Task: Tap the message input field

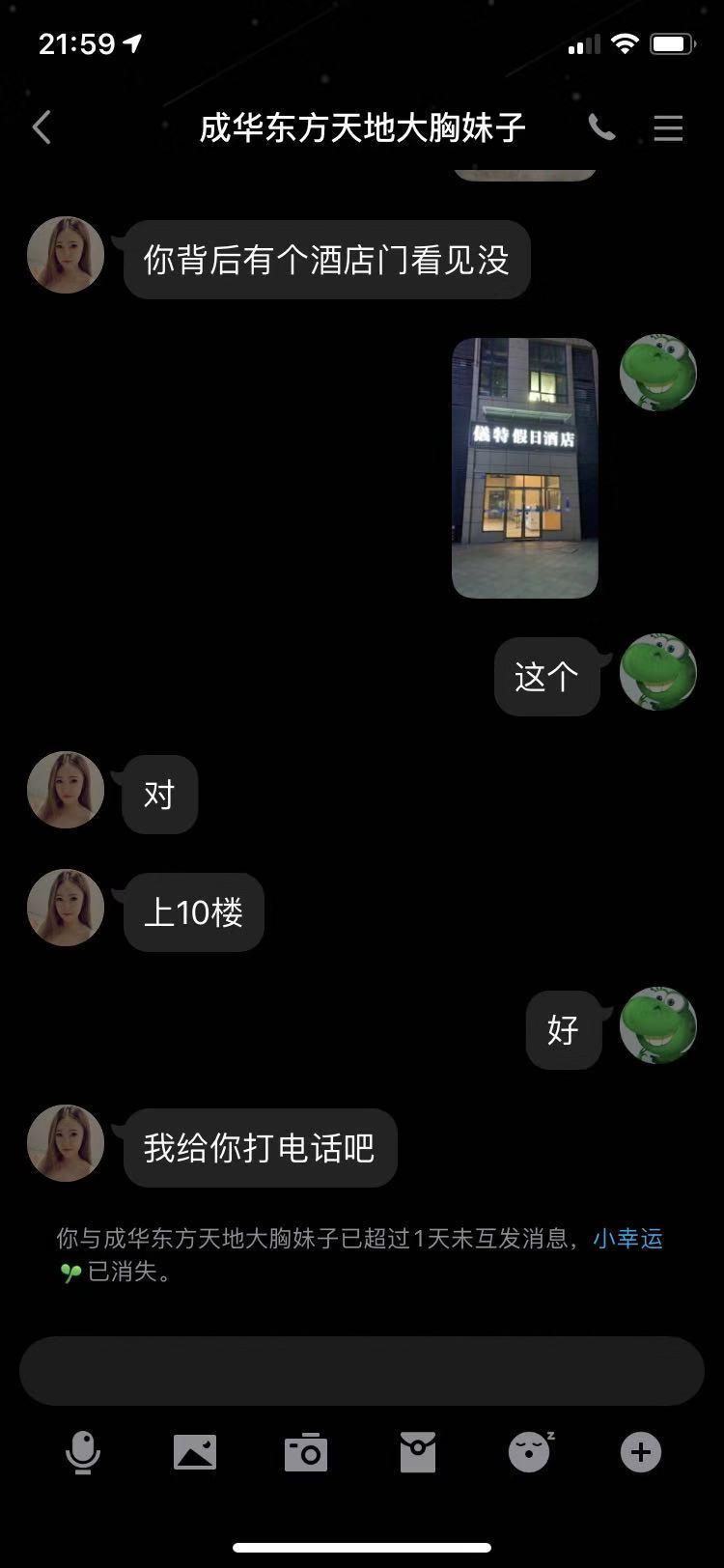Action: pyautogui.click(x=362, y=1370)
